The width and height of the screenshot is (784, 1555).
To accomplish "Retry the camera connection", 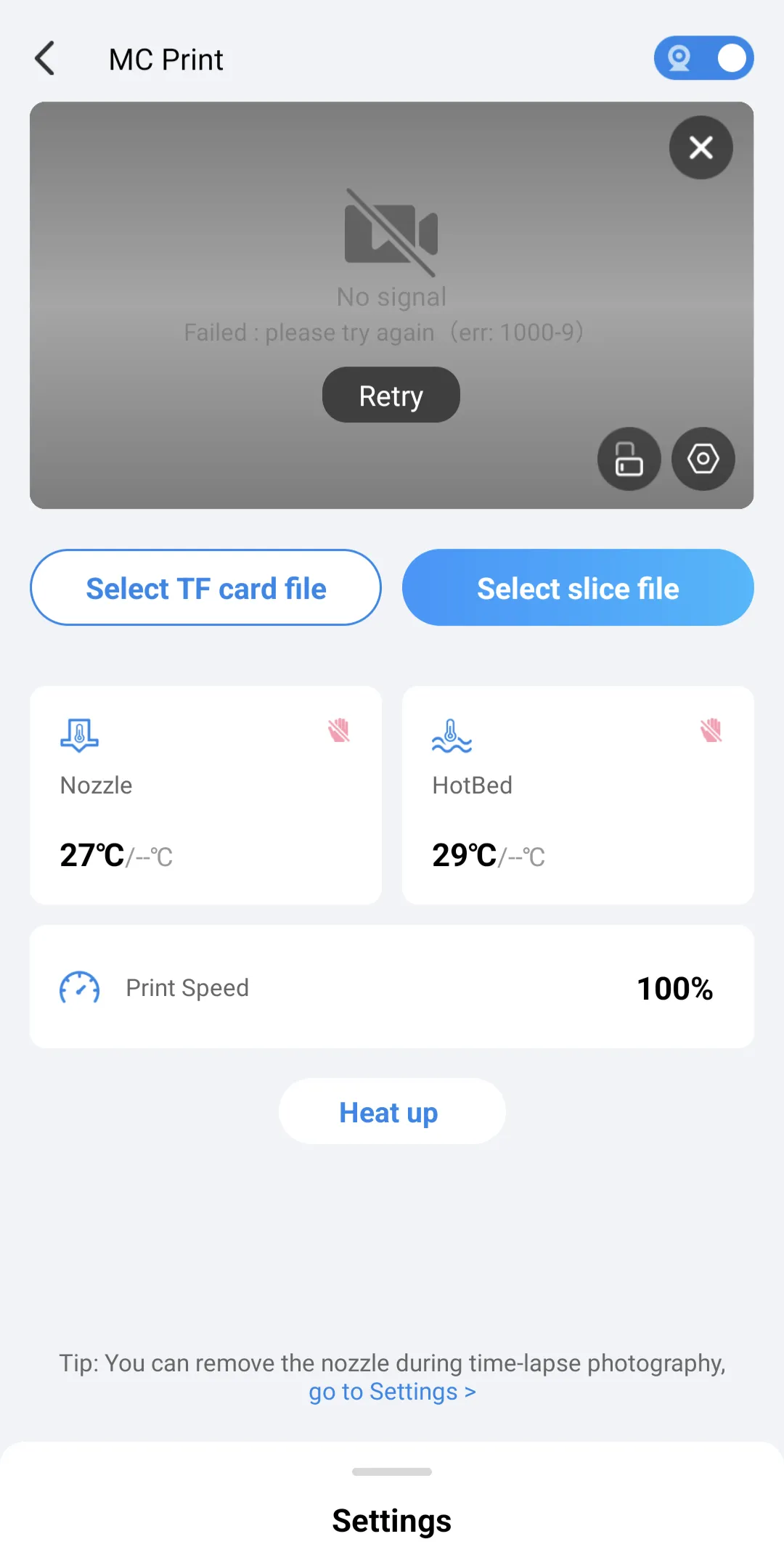I will (x=391, y=395).
